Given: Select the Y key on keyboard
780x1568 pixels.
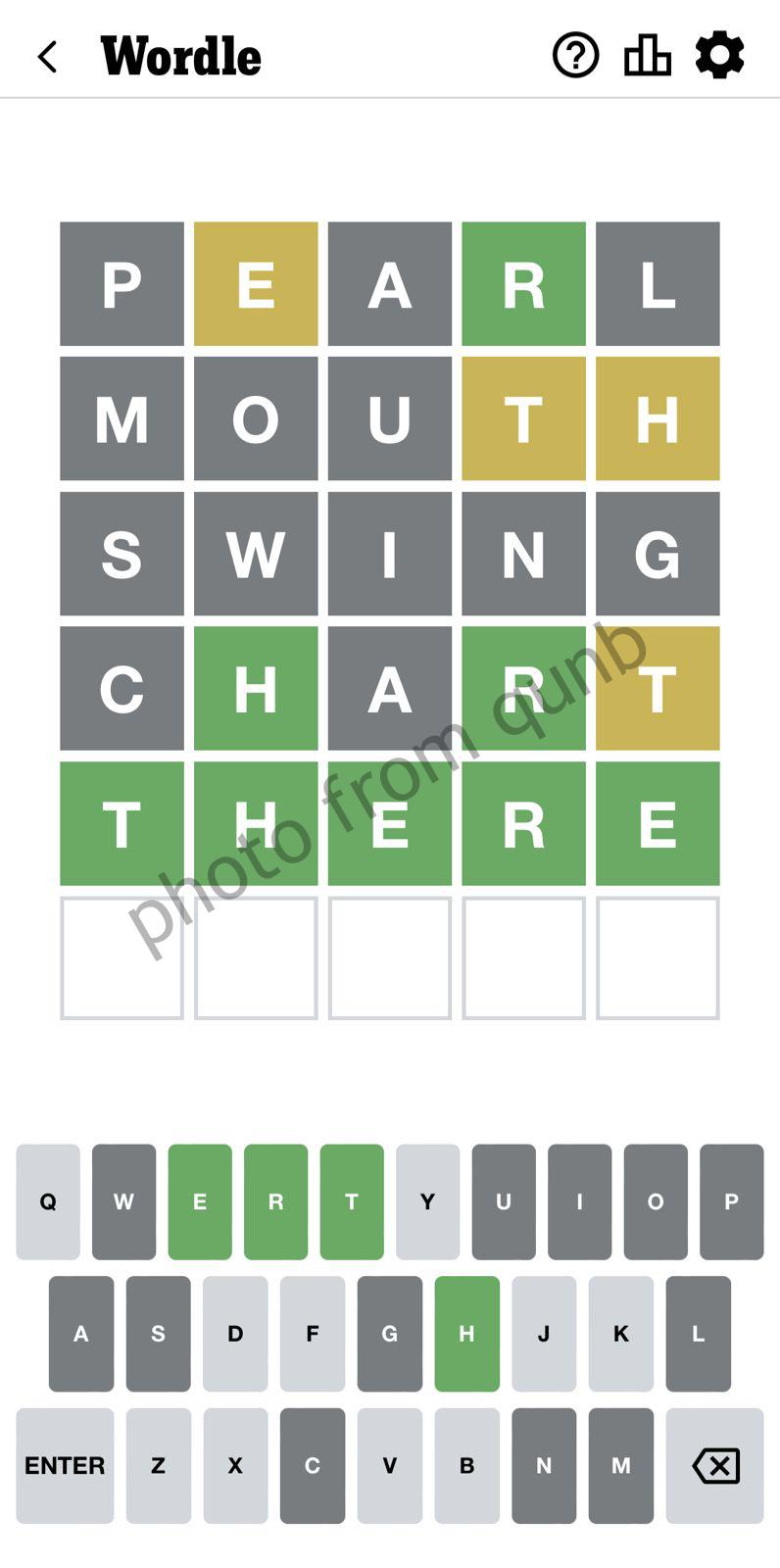Looking at the screenshot, I should pos(427,1201).
